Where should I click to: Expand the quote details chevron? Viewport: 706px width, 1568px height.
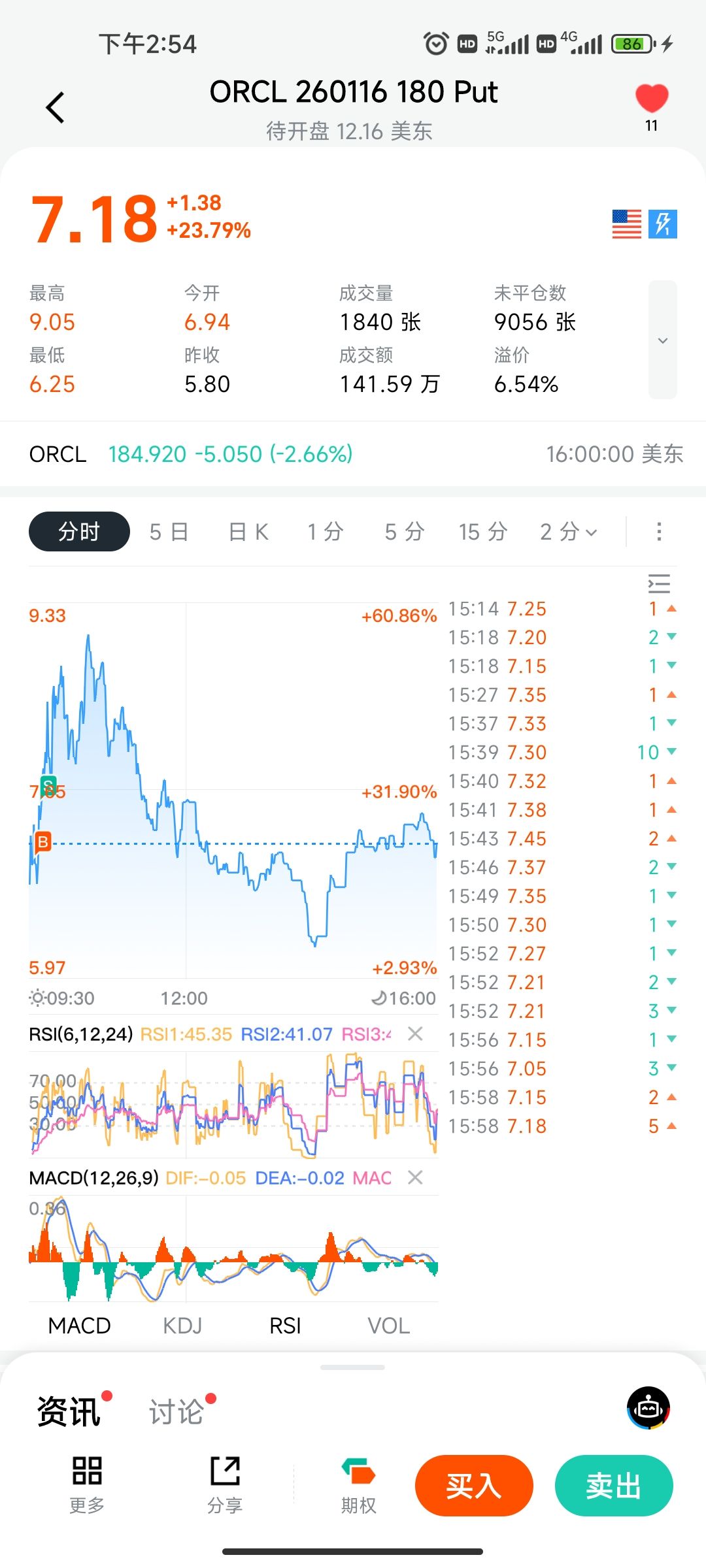(662, 340)
